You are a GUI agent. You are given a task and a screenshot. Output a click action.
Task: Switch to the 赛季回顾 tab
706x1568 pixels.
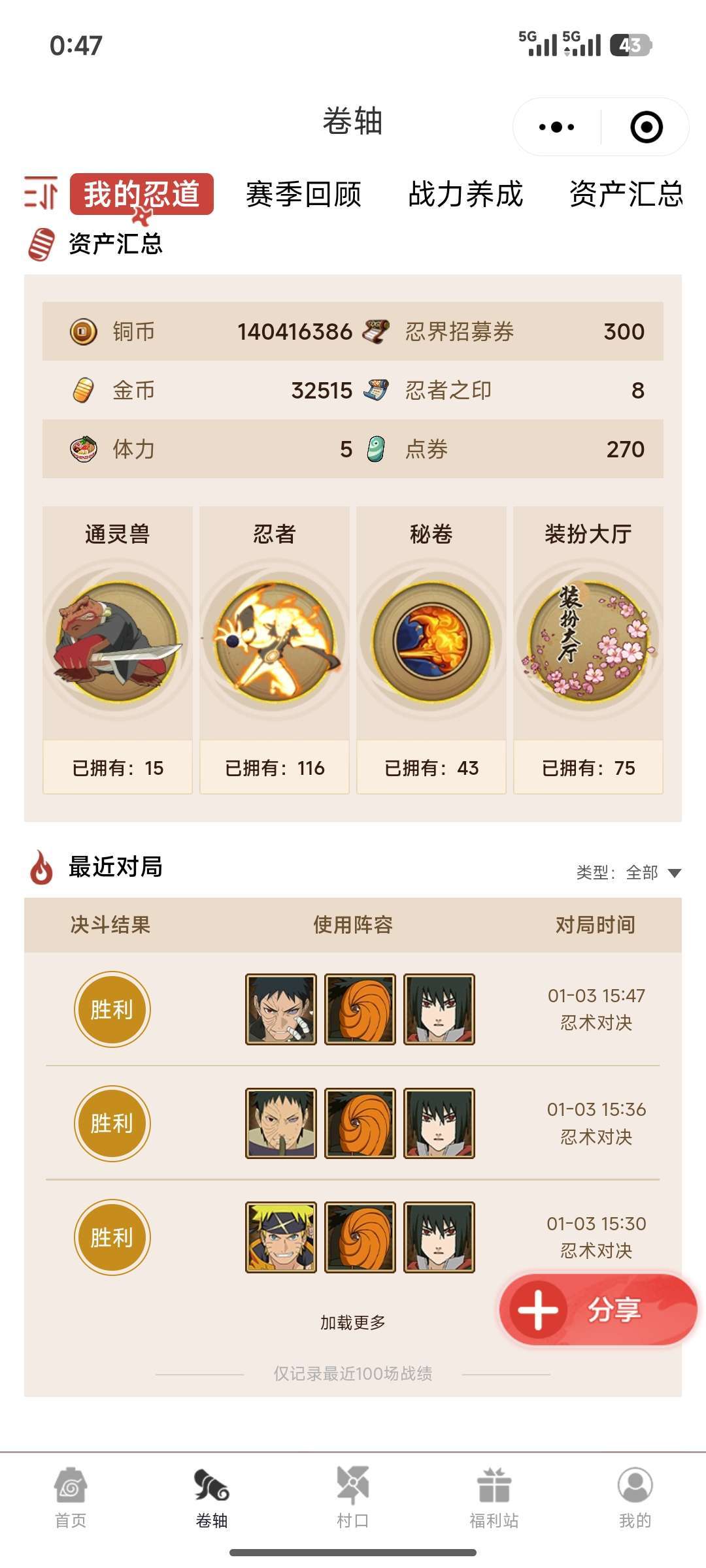[303, 194]
